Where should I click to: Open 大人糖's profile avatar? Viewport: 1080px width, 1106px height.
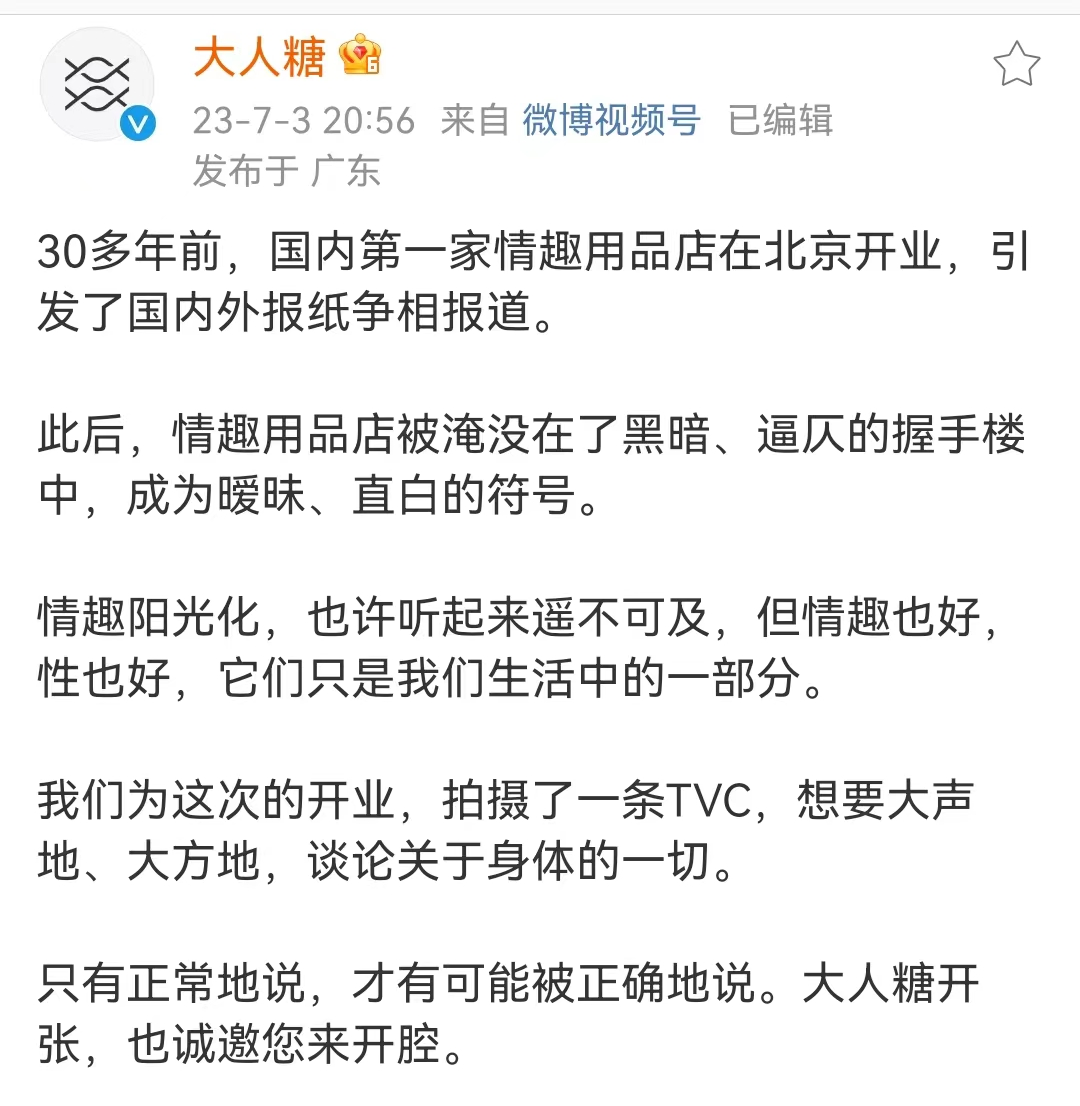97,84
